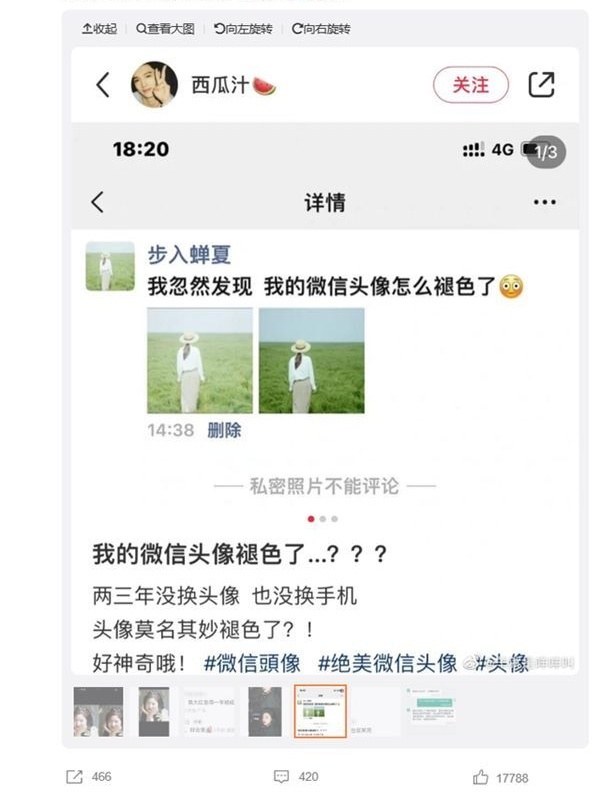Image resolution: width=600 pixels, height=792 pixels.
Task: Rotate the image right with 向右旋转
Action: 321,29
